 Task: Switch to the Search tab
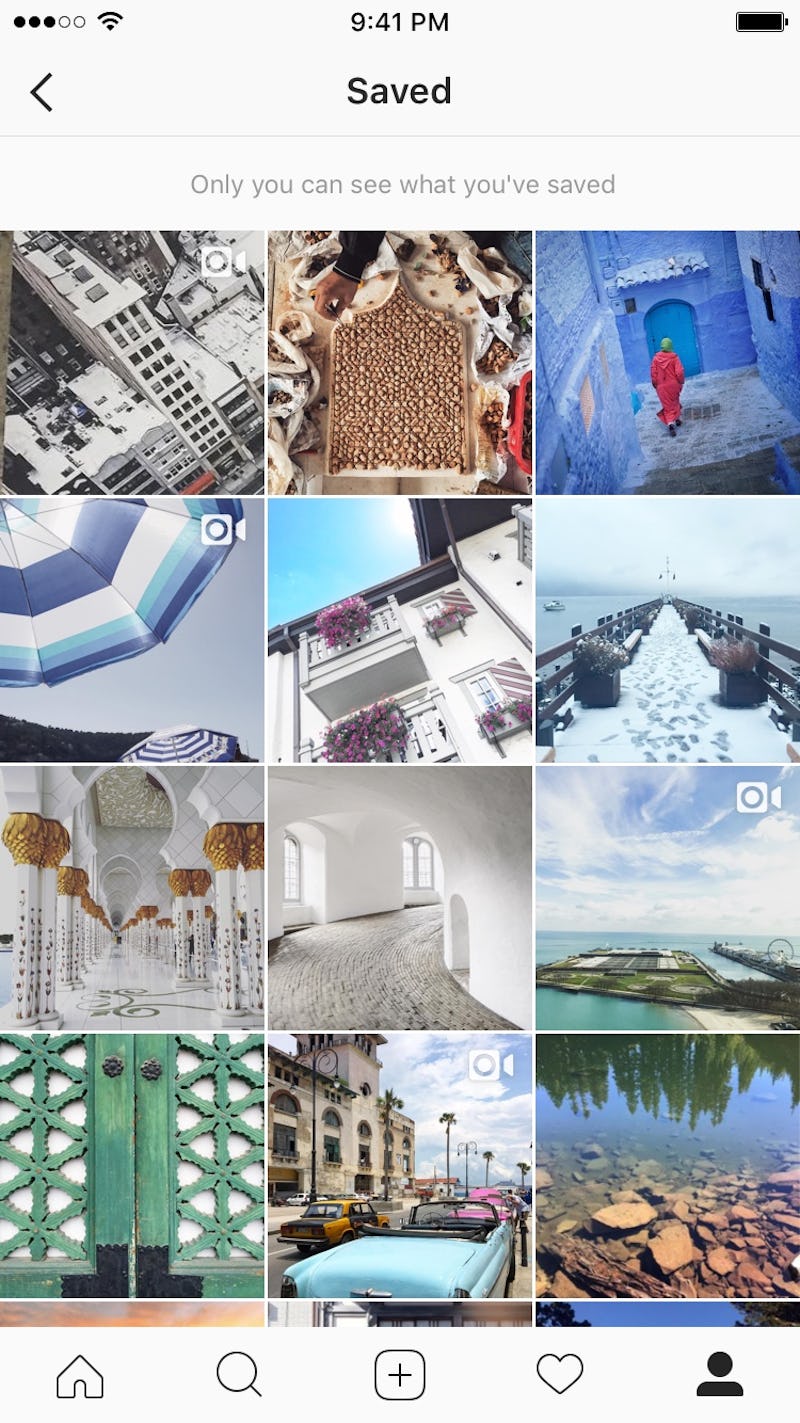click(239, 1375)
